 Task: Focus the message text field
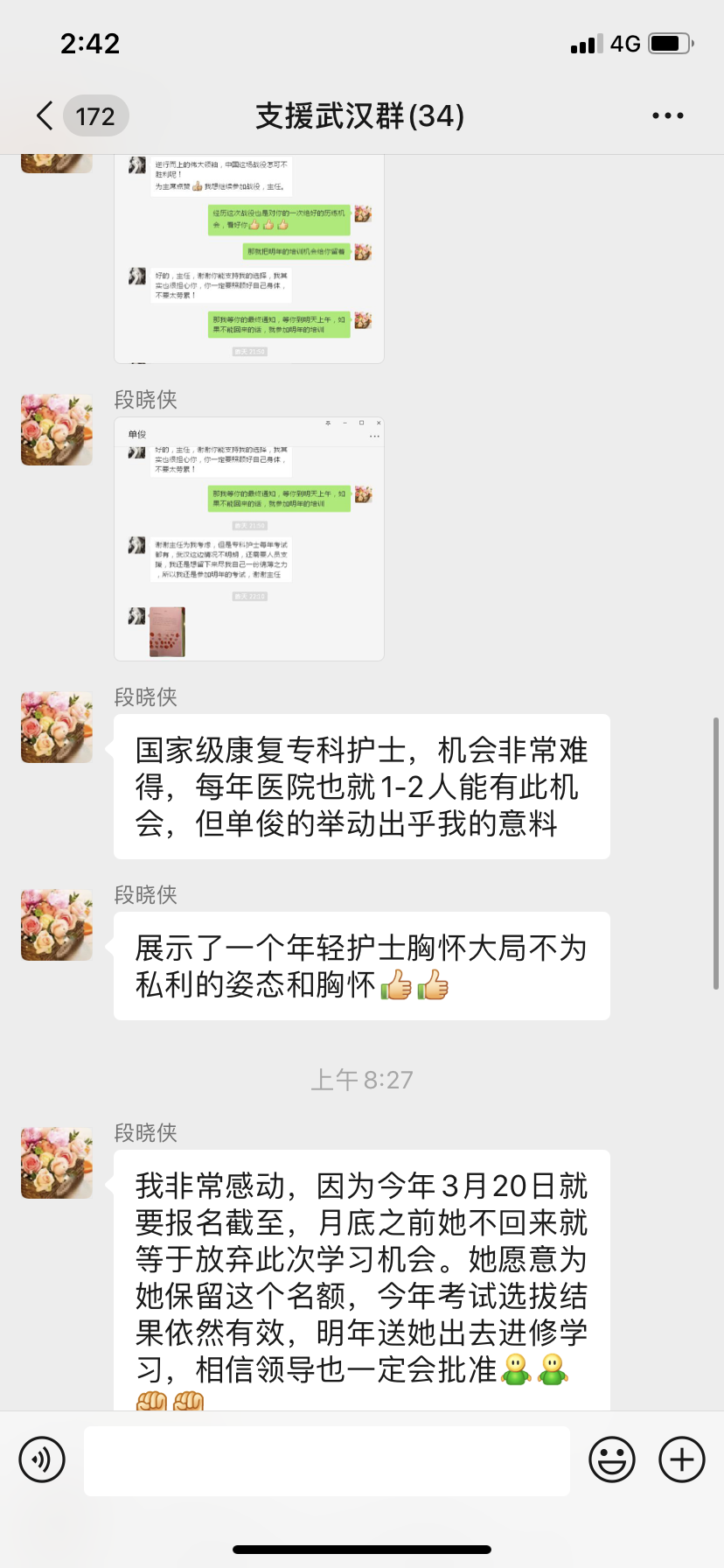tap(327, 1460)
